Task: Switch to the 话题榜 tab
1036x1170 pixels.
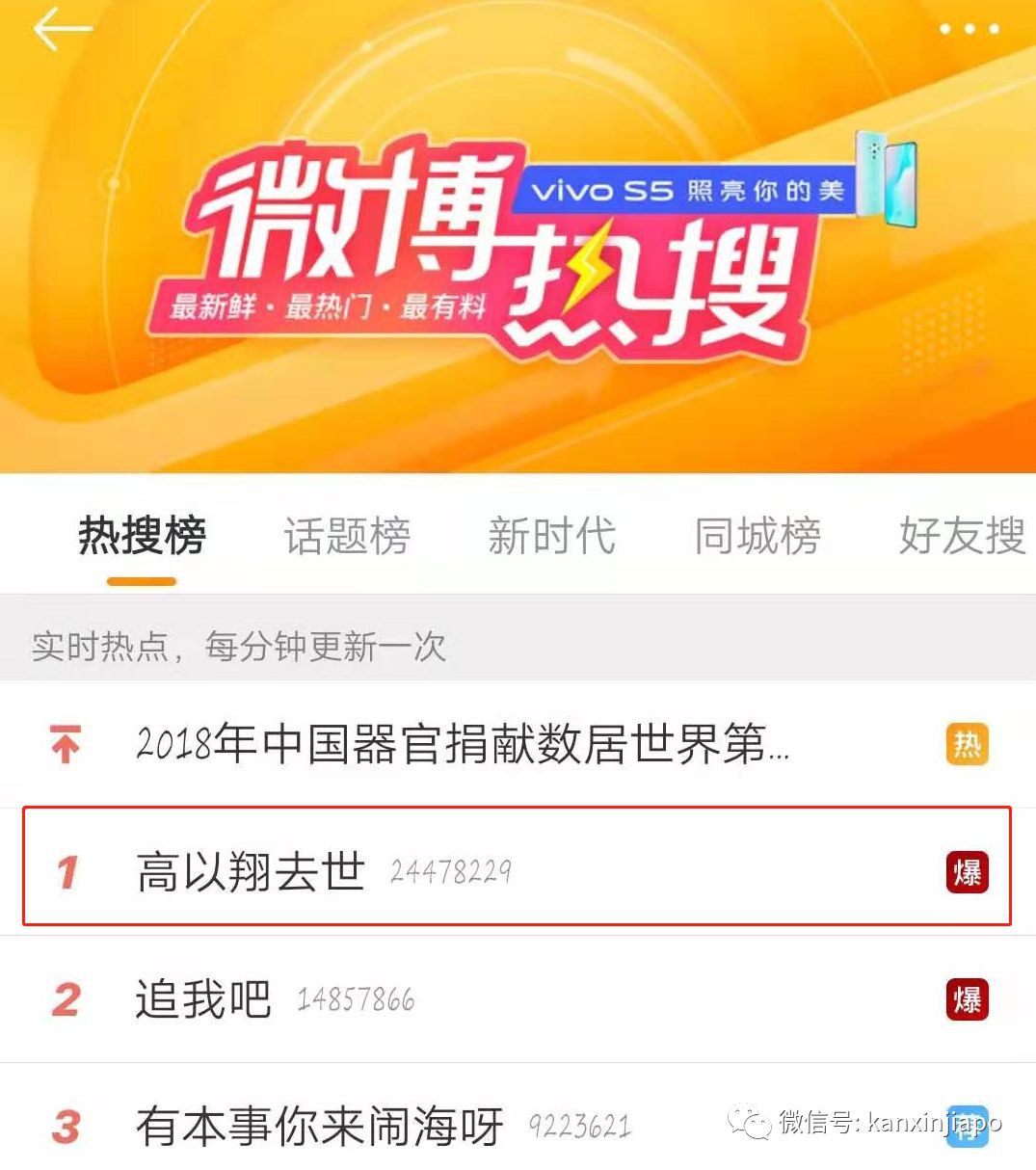Action: click(347, 537)
